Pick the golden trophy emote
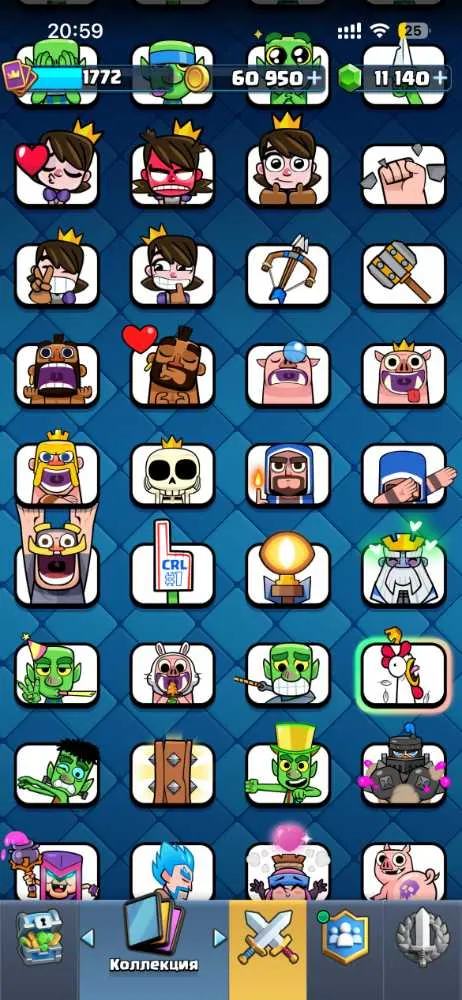This screenshot has width=462, height=1000. coord(288,570)
